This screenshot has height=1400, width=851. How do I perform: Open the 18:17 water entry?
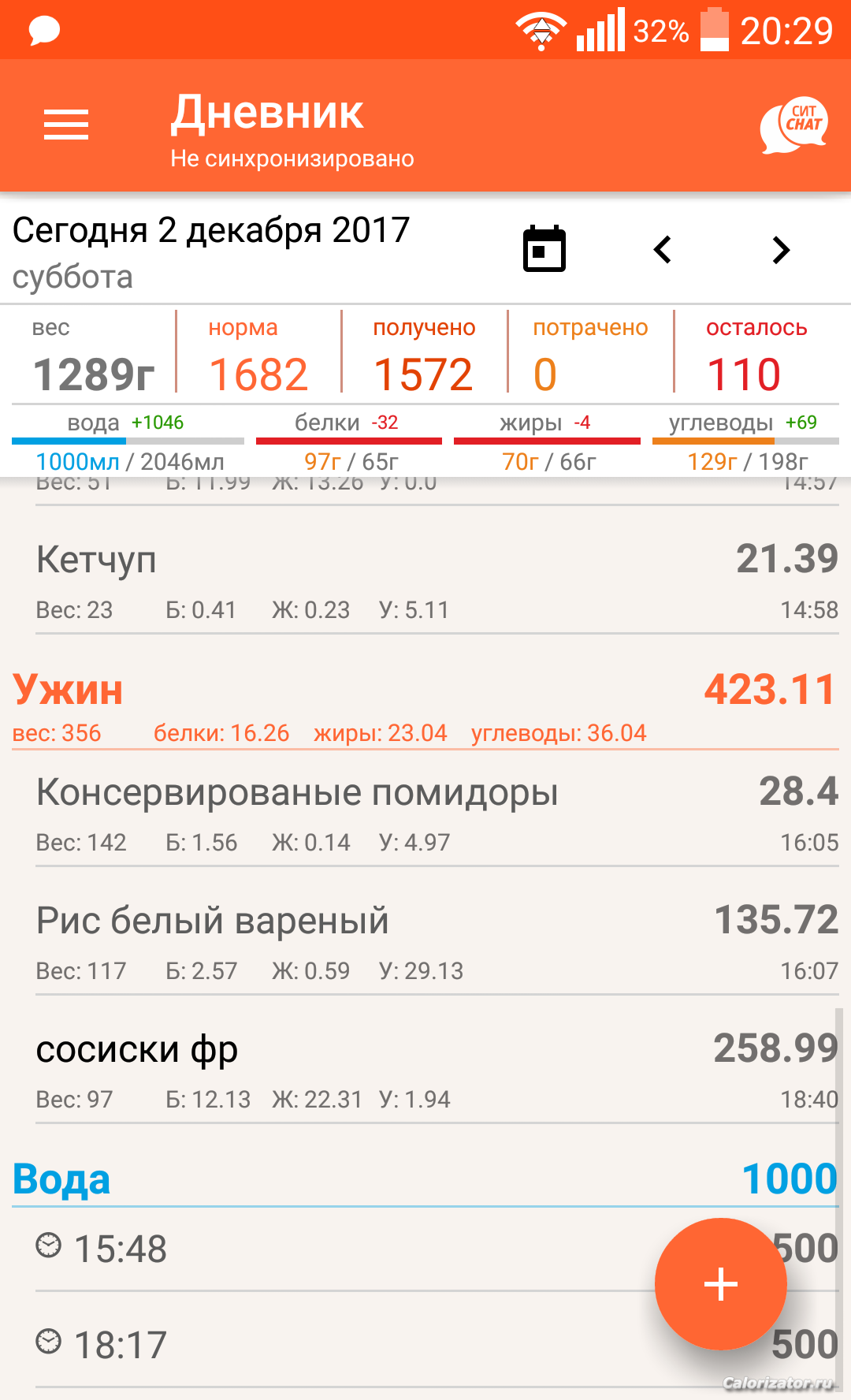click(x=437, y=1345)
